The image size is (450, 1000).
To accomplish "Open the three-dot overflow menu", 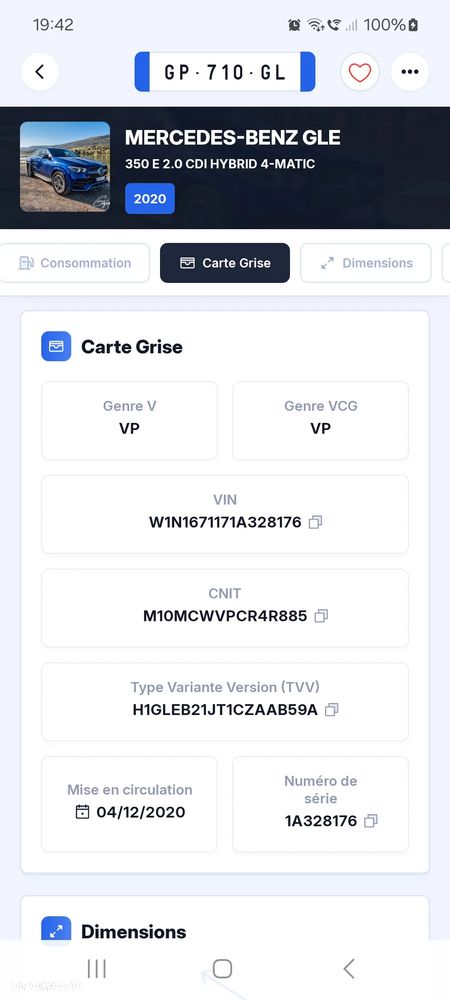I will click(410, 71).
